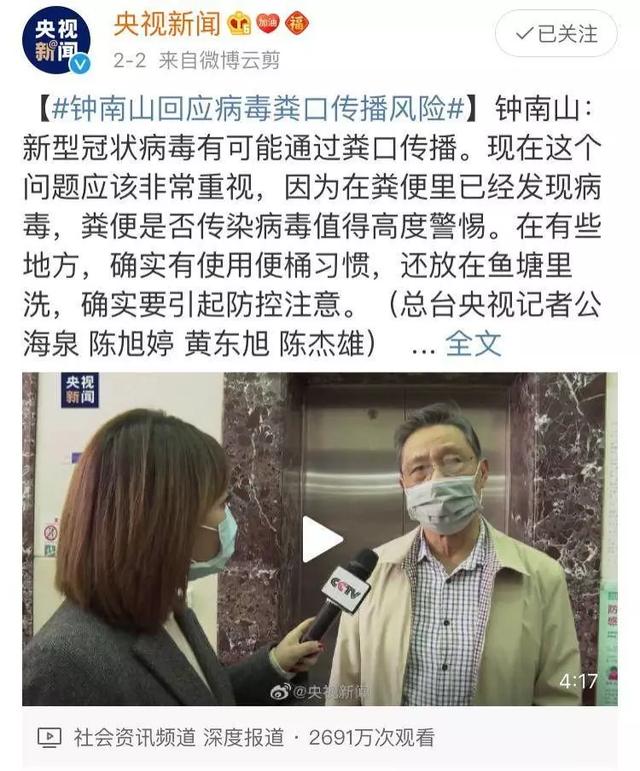The width and height of the screenshot is (640, 771).
Task: Open the 央视新闻 account name
Action: pos(168,23)
